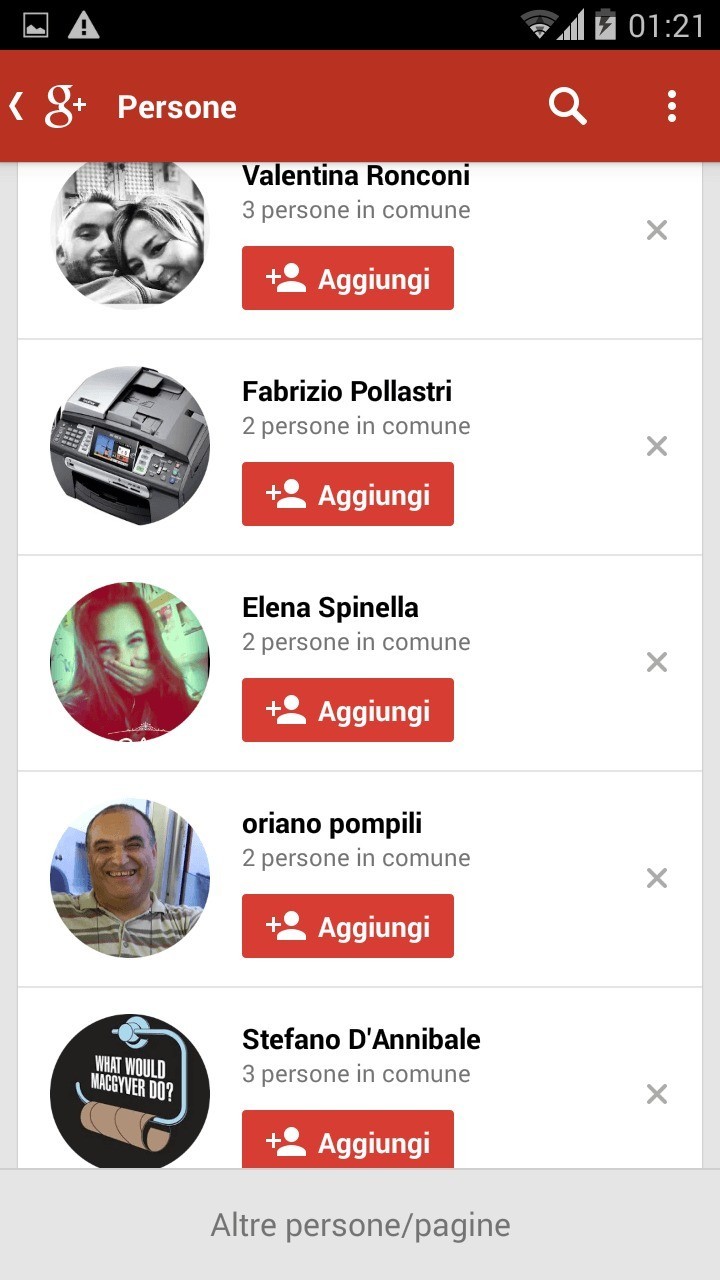
Task: Tap the add-person icon on Elena's Aggiungi button
Action: tap(287, 709)
